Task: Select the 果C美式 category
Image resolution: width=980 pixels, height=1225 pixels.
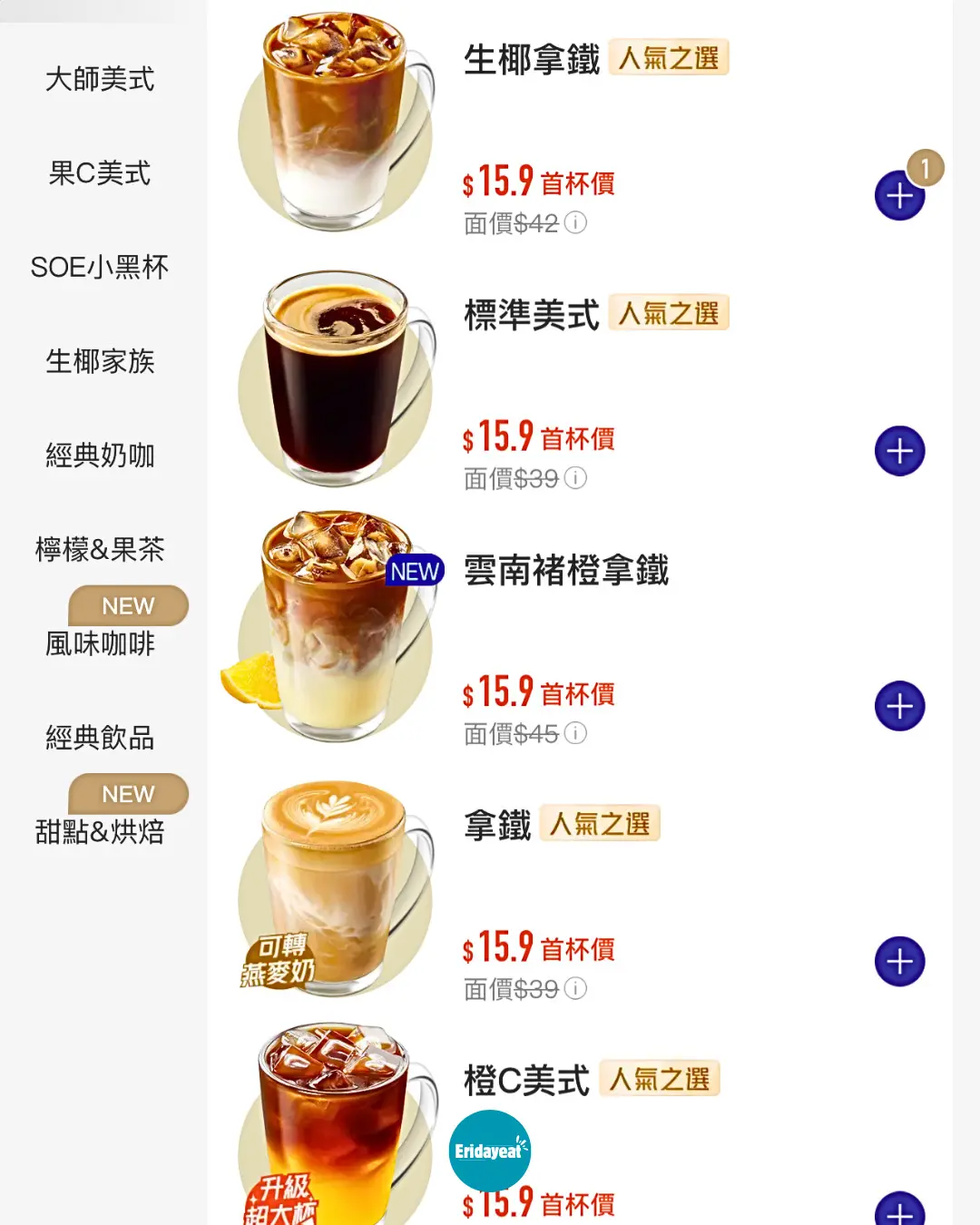Action: 100,173
